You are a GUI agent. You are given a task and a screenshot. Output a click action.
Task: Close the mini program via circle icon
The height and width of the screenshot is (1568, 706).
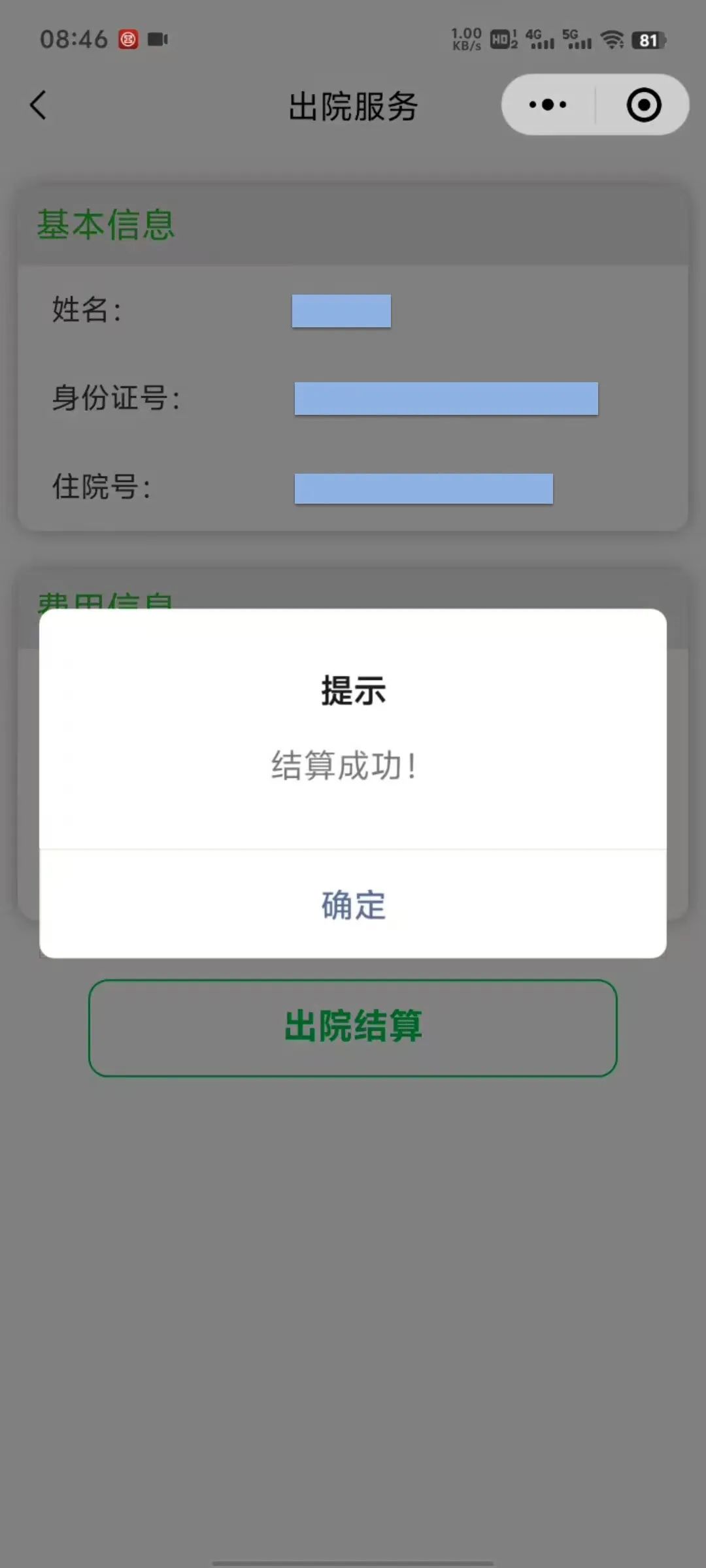click(643, 105)
